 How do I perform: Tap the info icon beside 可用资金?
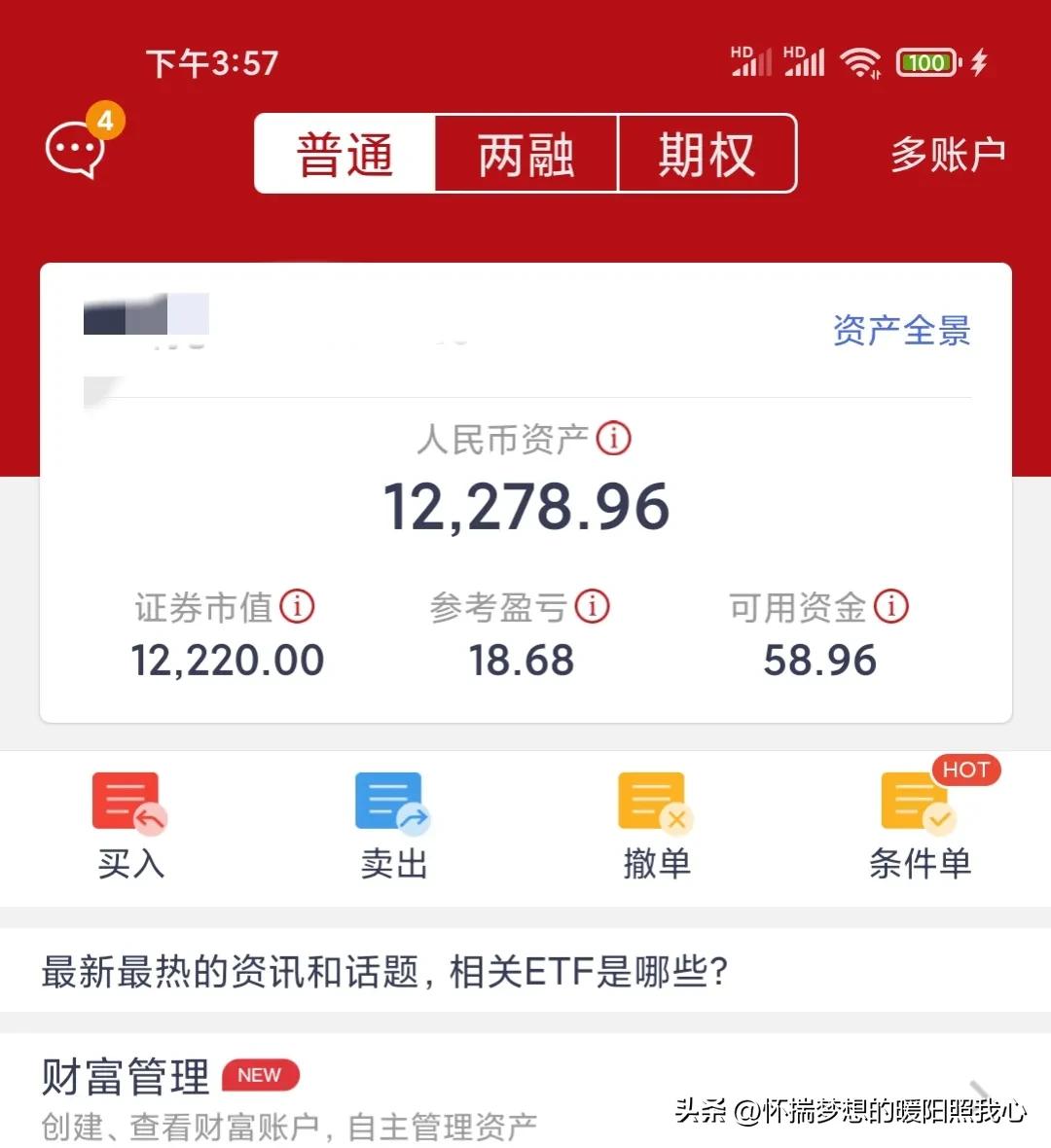(x=891, y=606)
